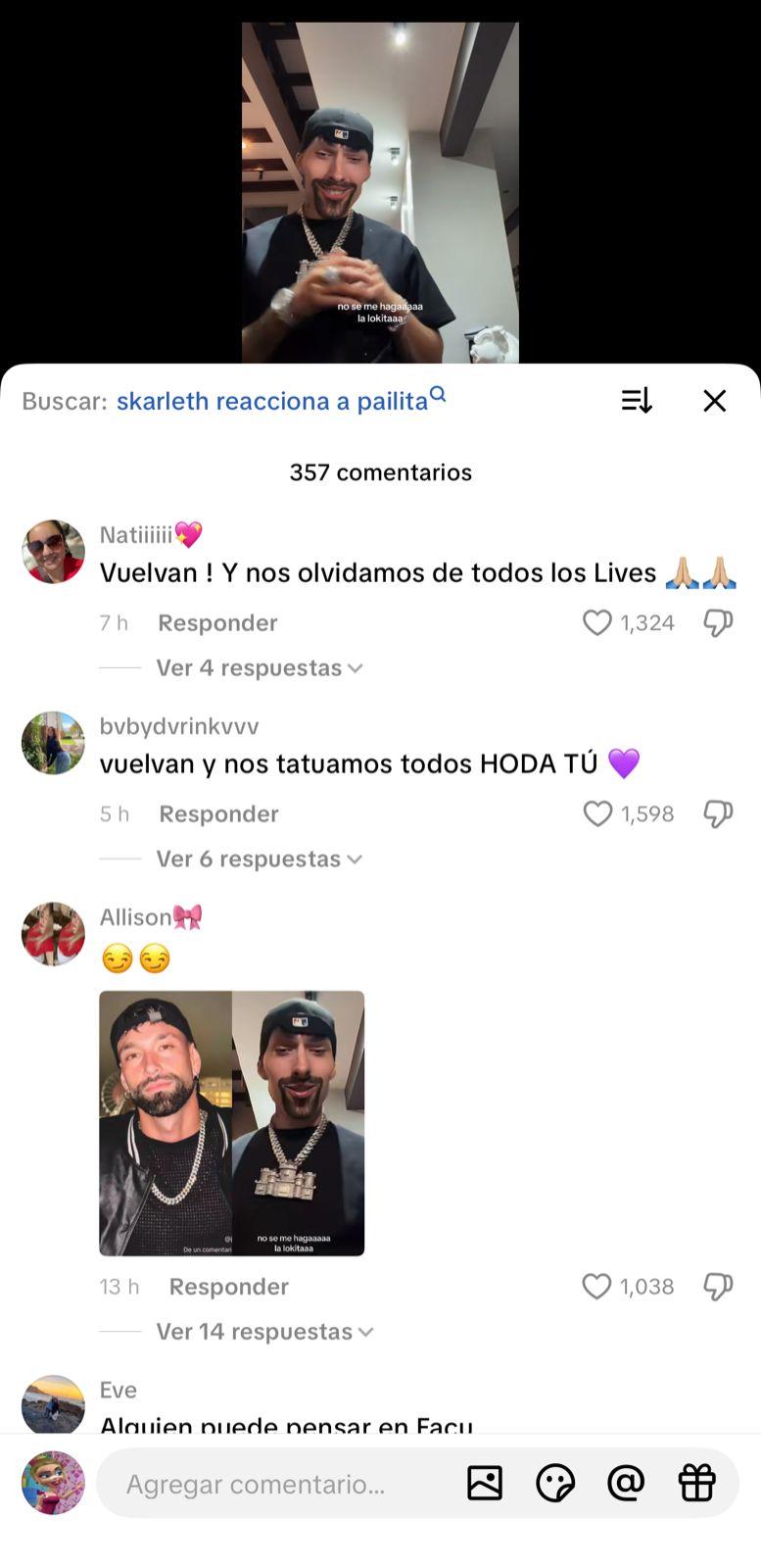The width and height of the screenshot is (761, 1568).
Task: Like Natiiiiii's comment with the heart
Action: (596, 621)
